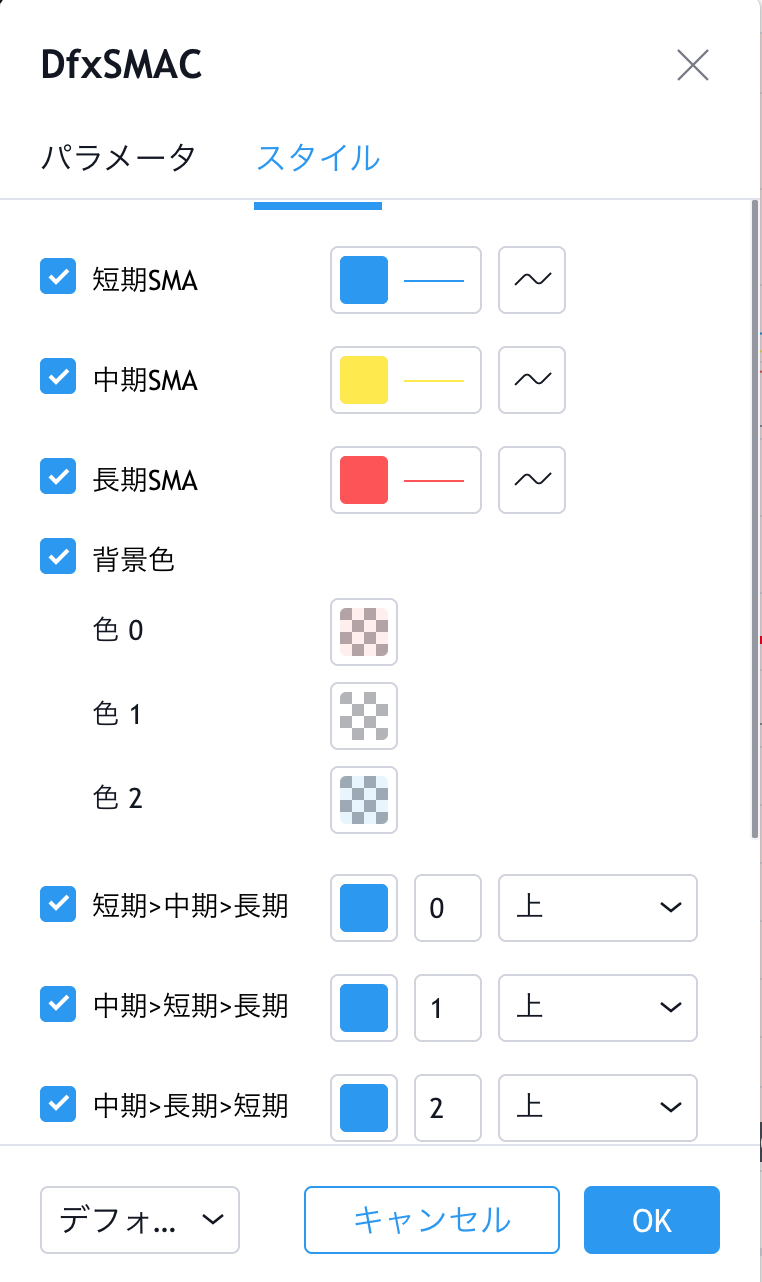Uncheck the 短期SMA checkbox
The image size is (762, 1282).
point(58,277)
